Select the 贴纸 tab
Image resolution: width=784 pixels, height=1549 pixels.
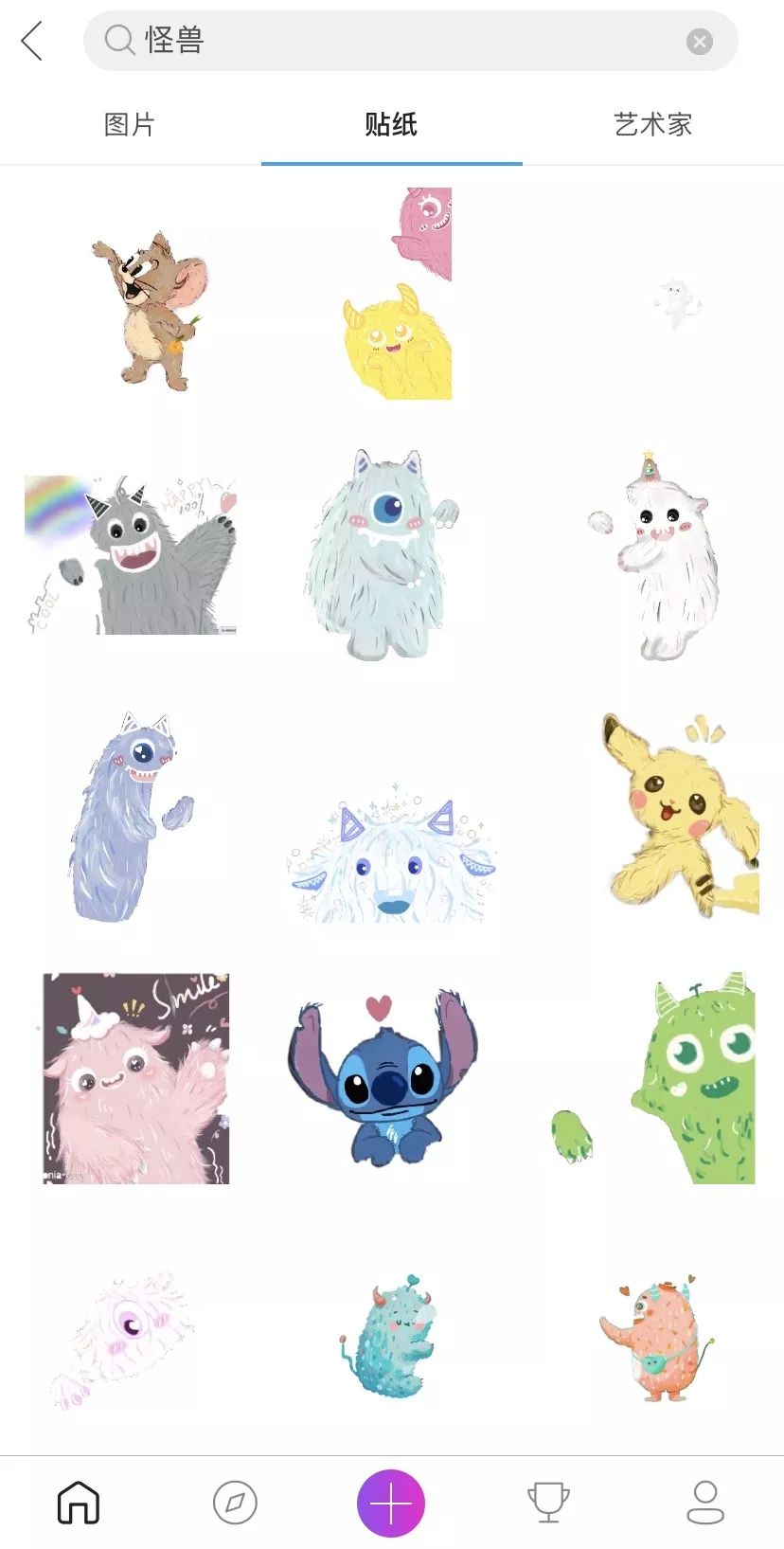pyautogui.click(x=391, y=124)
